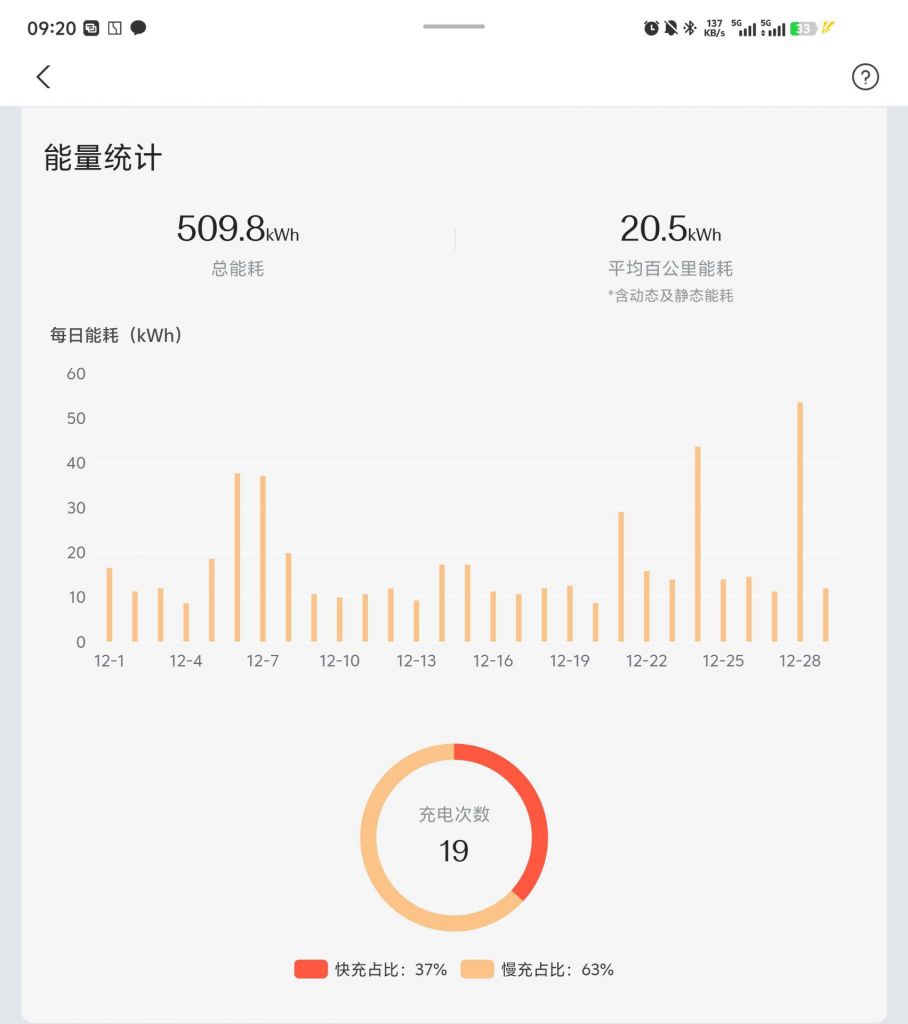Tap the Bluetooth icon in status bar

(689, 27)
